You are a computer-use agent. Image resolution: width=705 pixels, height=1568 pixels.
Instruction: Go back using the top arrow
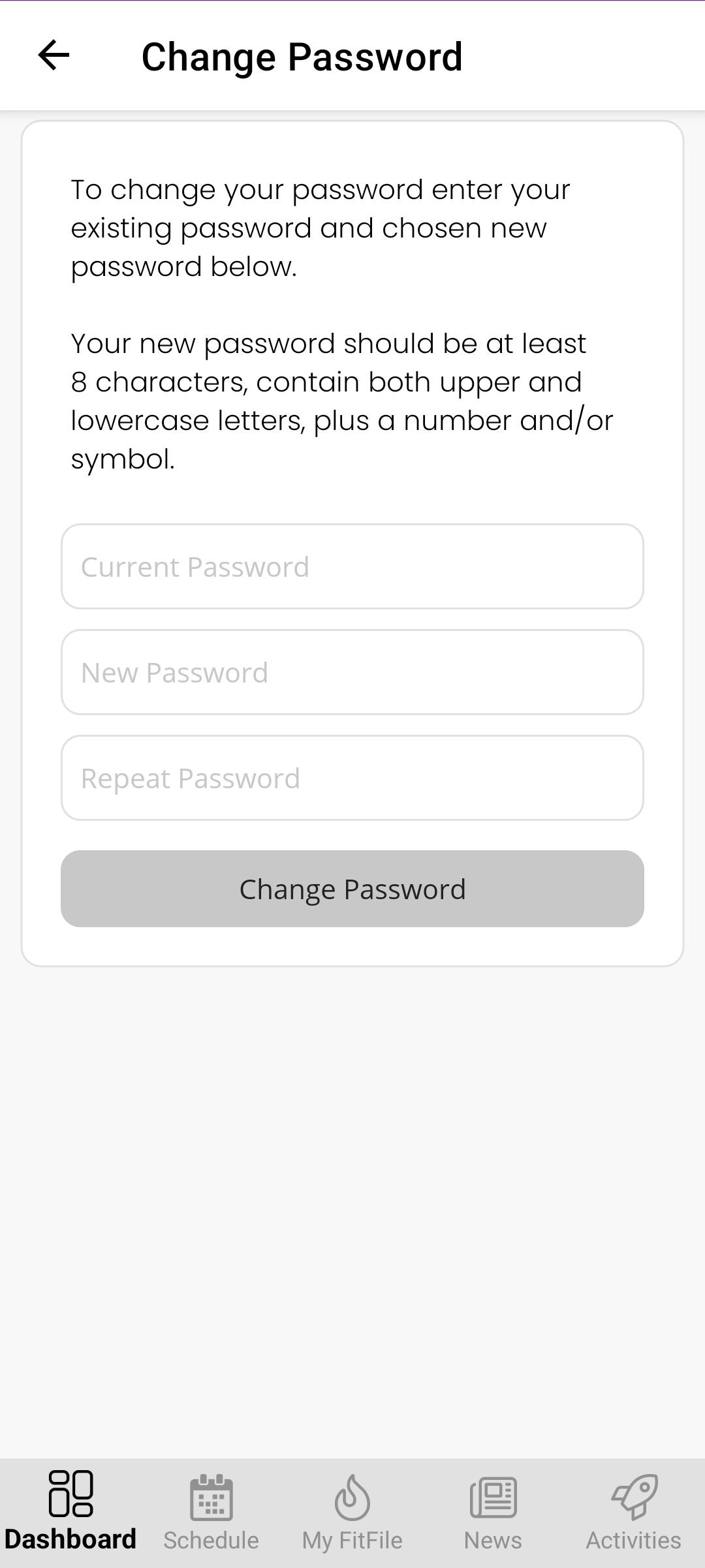54,55
